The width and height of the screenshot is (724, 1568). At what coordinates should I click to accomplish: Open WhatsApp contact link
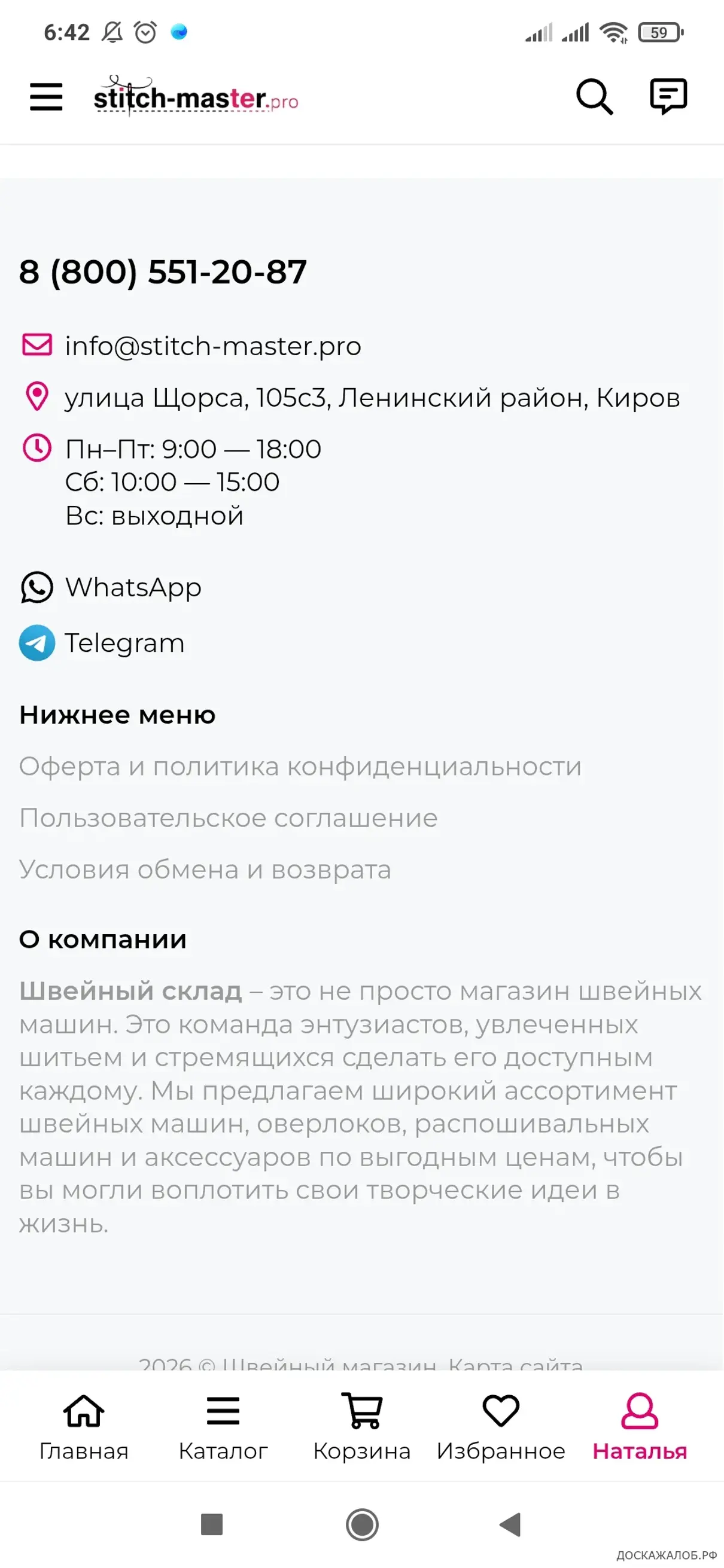click(133, 587)
